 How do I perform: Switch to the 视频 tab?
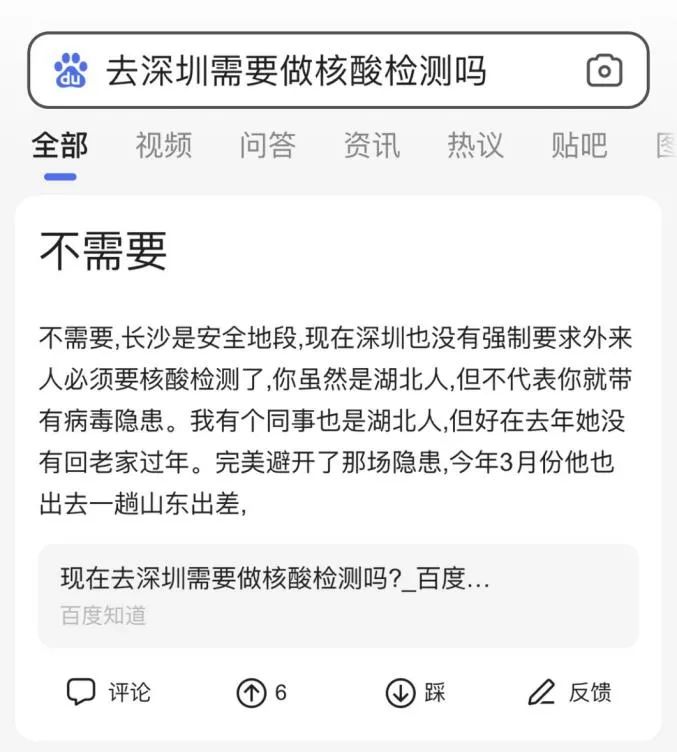pos(163,146)
